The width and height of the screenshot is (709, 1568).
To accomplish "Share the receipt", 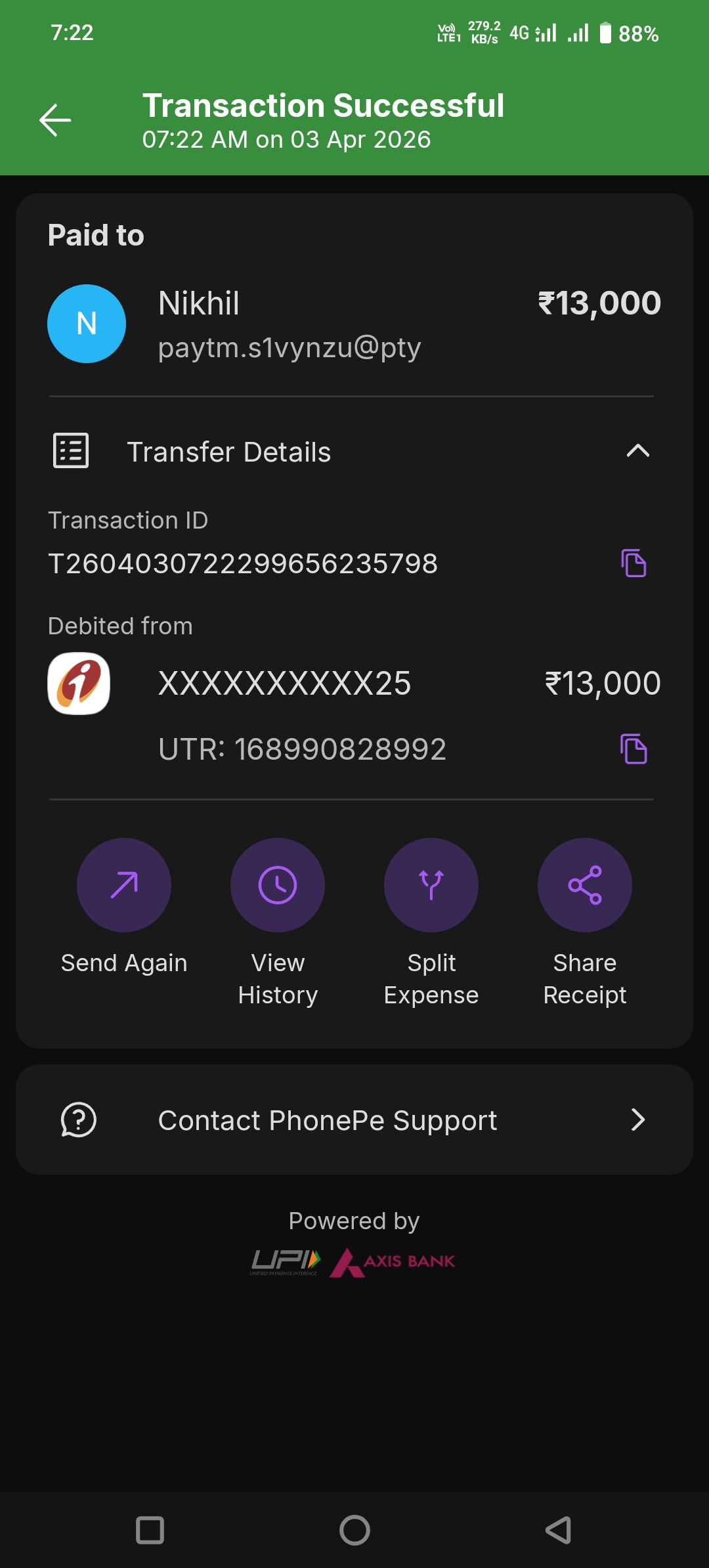I will click(584, 885).
